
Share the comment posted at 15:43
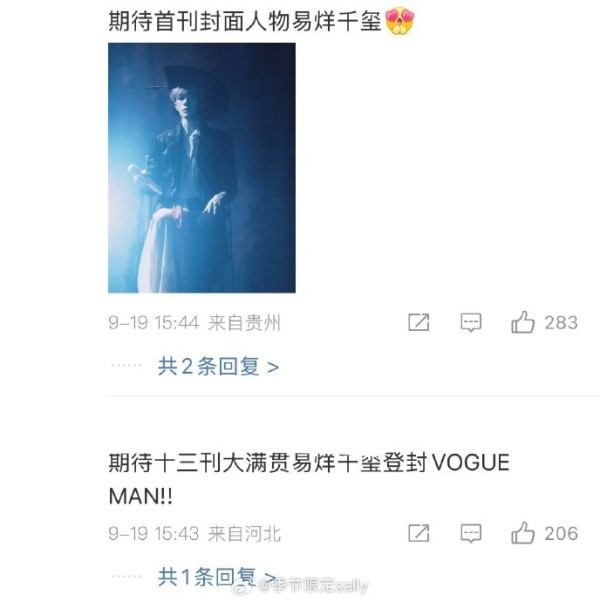[419, 533]
